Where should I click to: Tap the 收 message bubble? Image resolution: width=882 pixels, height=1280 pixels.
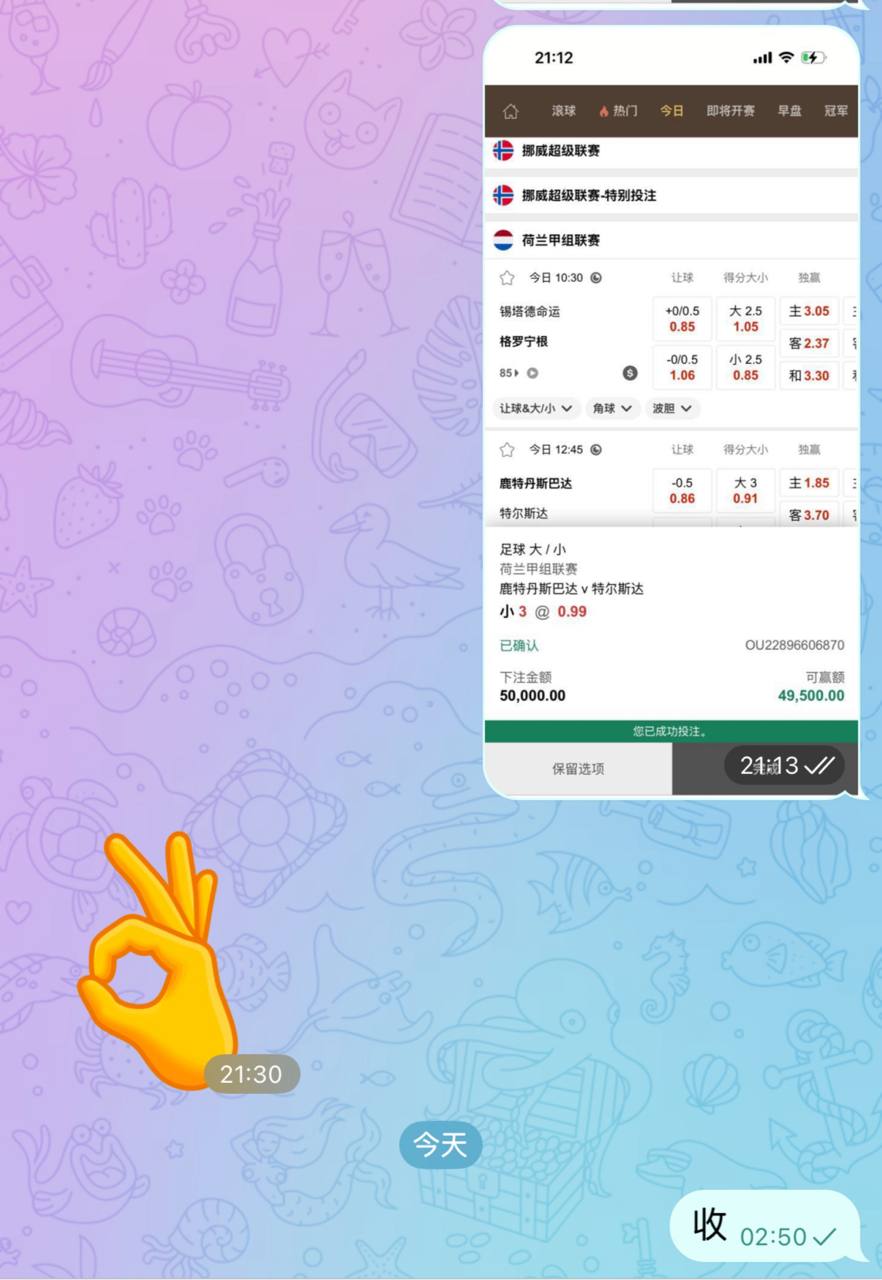[763, 1225]
